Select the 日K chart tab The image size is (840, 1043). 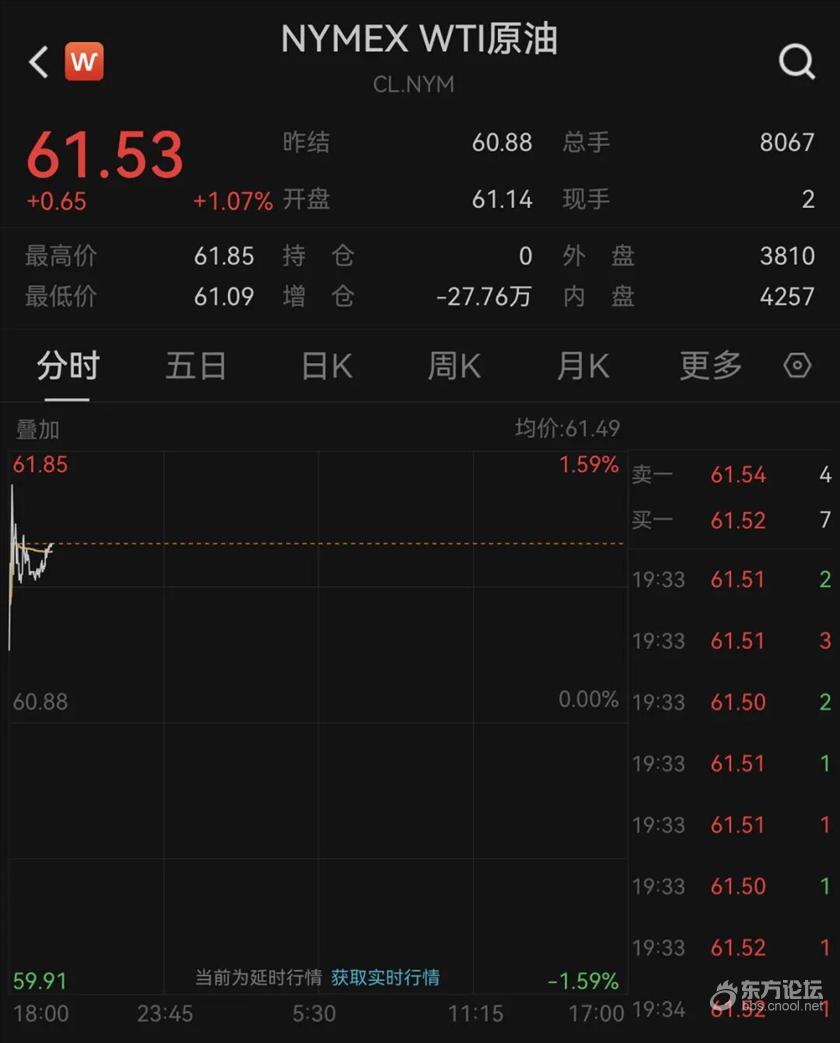[x=326, y=366]
